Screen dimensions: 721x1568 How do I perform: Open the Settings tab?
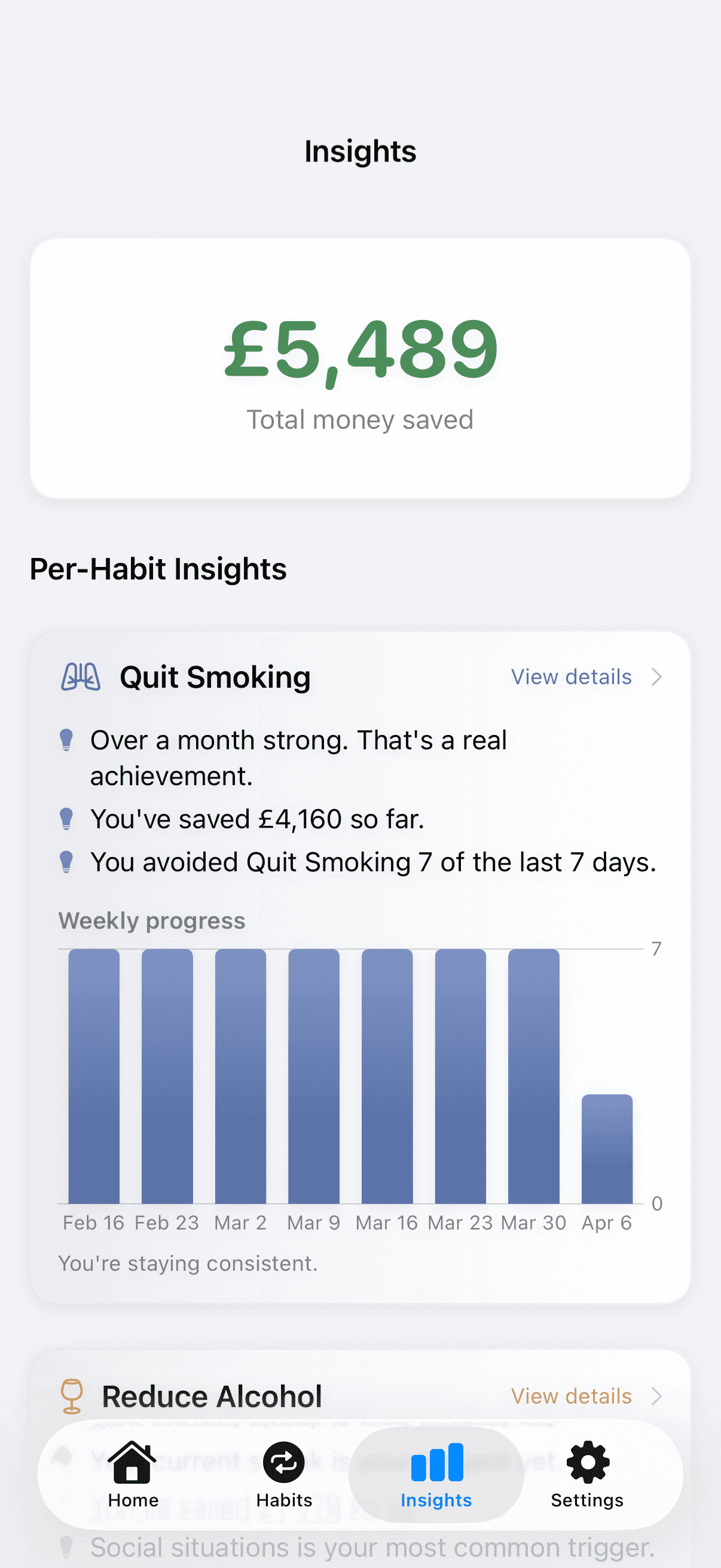coord(586,1474)
